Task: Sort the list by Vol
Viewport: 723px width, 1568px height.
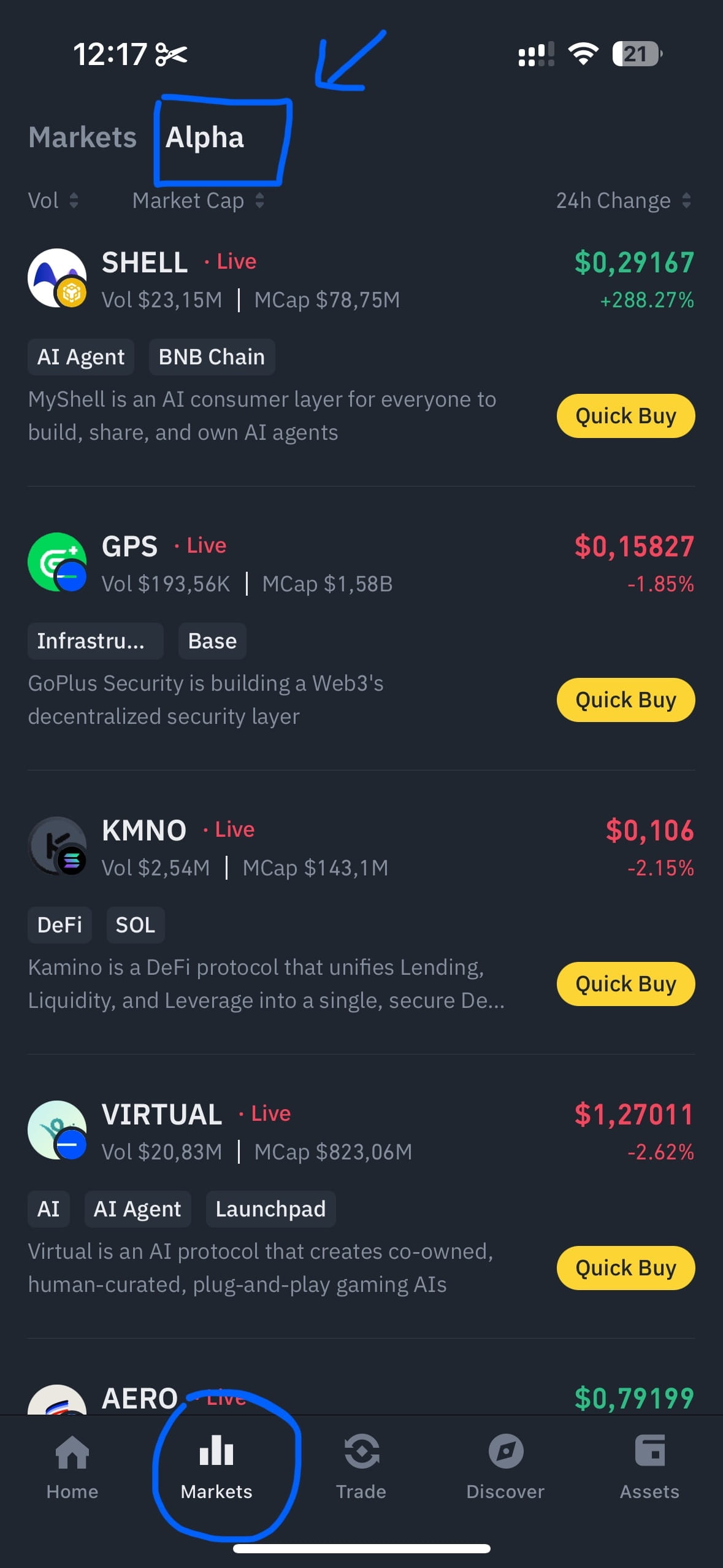Action: [53, 201]
